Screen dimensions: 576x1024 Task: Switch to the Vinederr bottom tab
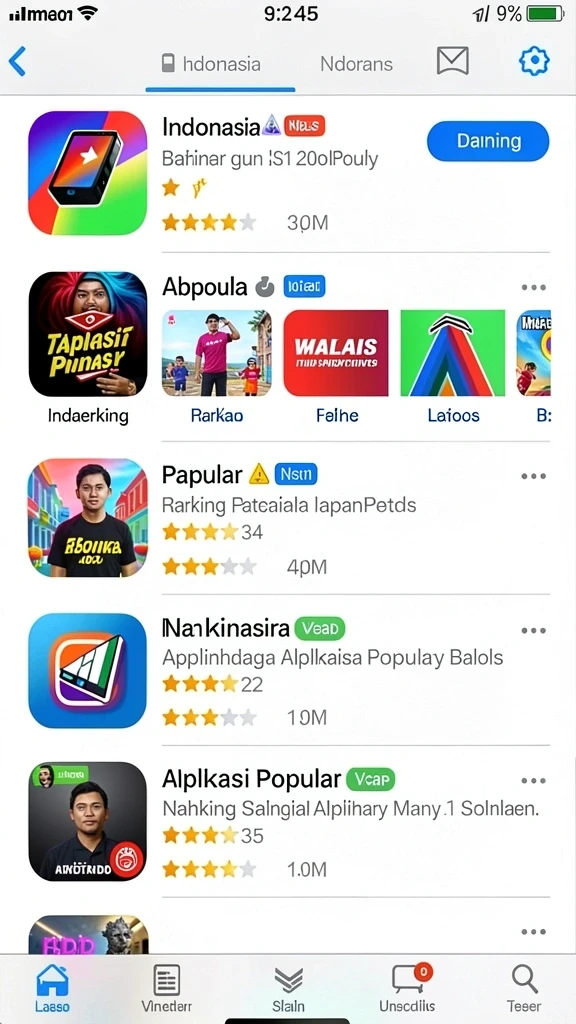pyautogui.click(x=167, y=989)
